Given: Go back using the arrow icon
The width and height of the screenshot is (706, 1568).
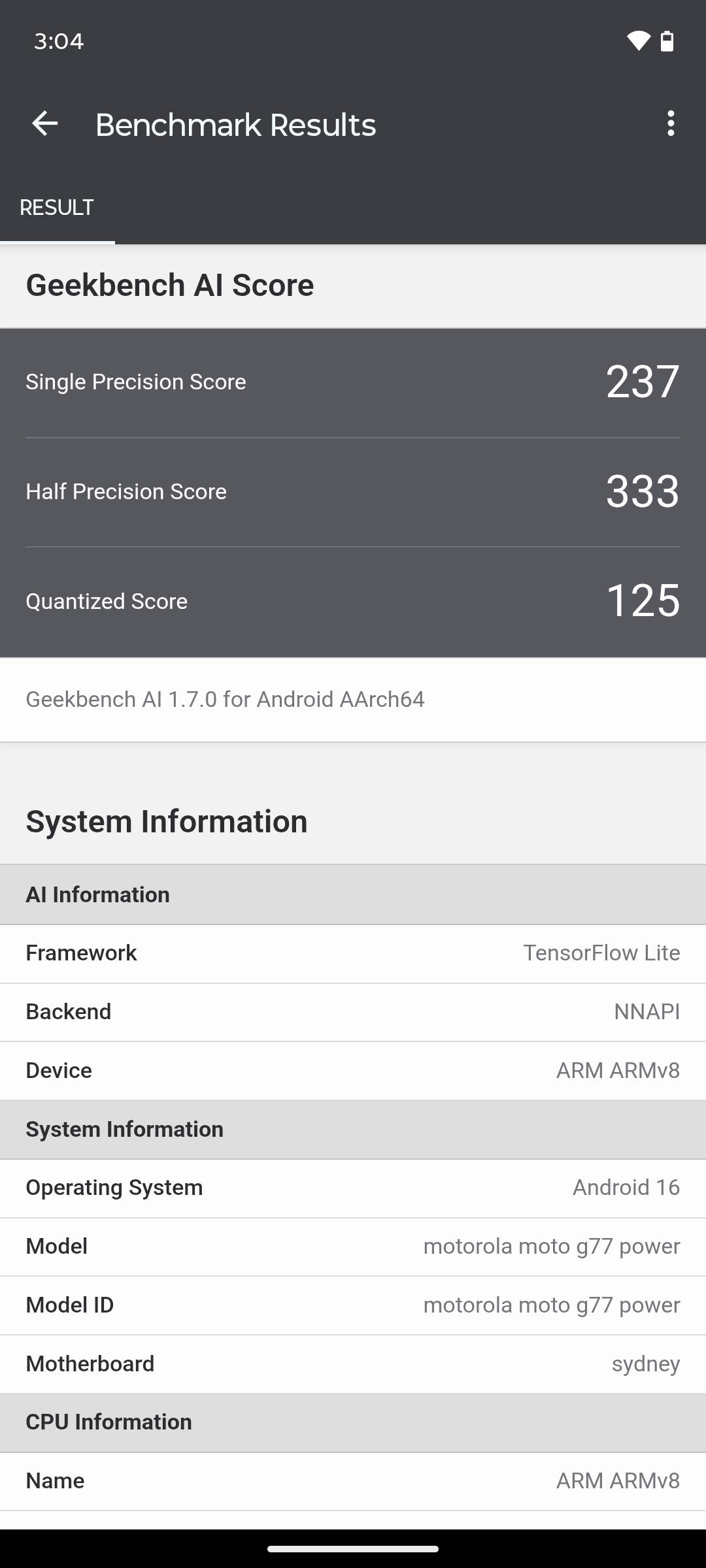Looking at the screenshot, I should coord(45,123).
